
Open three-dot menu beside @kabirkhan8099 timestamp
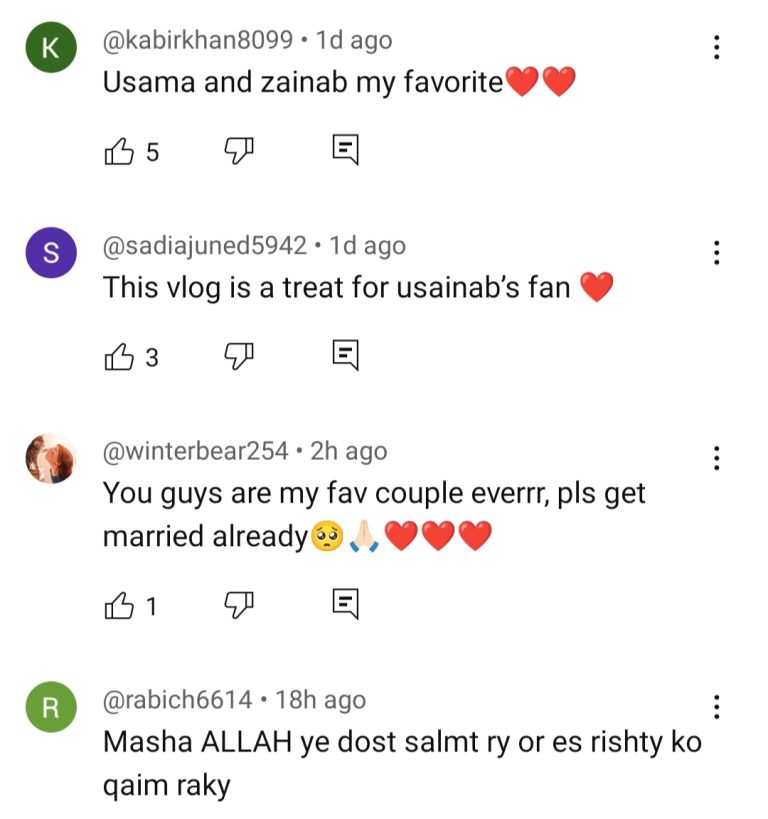click(x=716, y=47)
